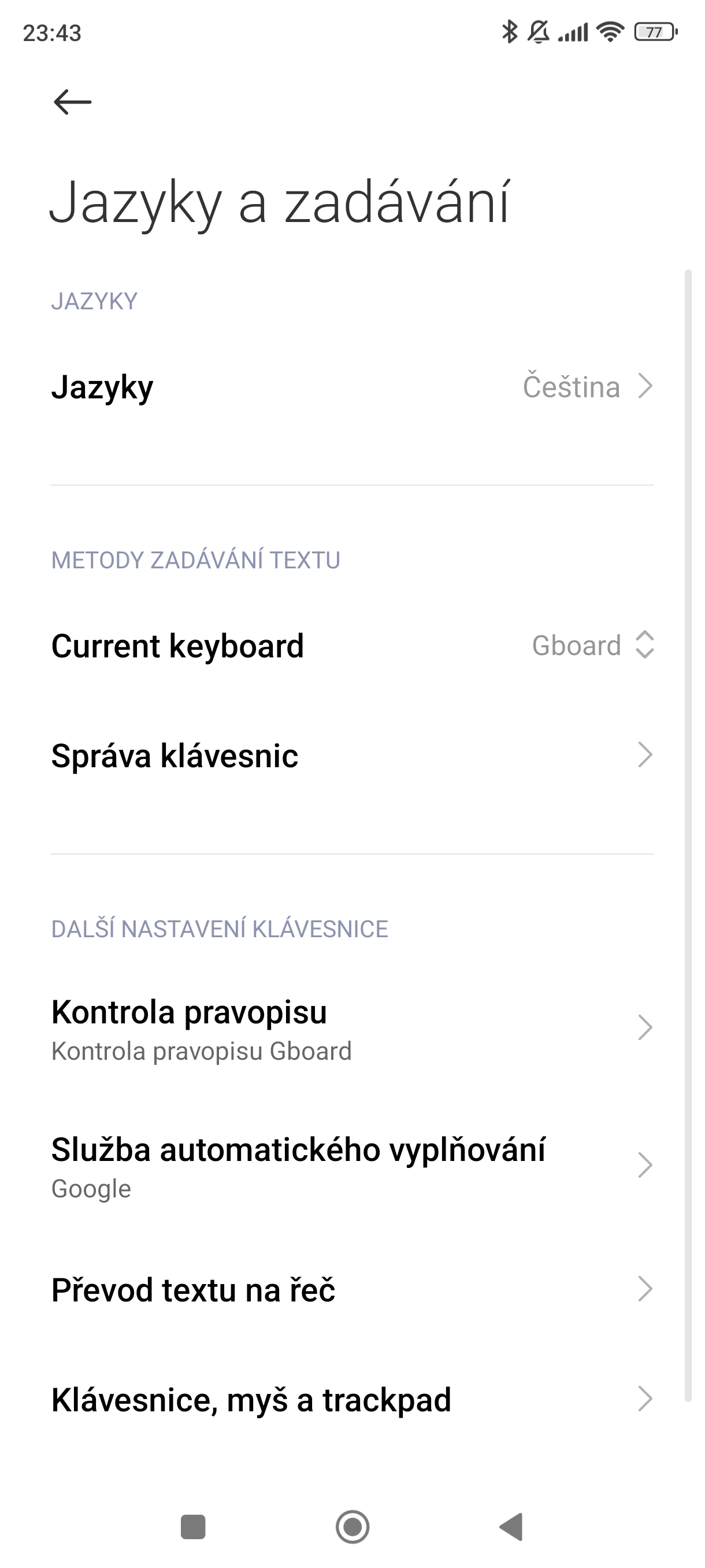Change the Current keyboard selection
This screenshot has width=705, height=1568.
351,645
